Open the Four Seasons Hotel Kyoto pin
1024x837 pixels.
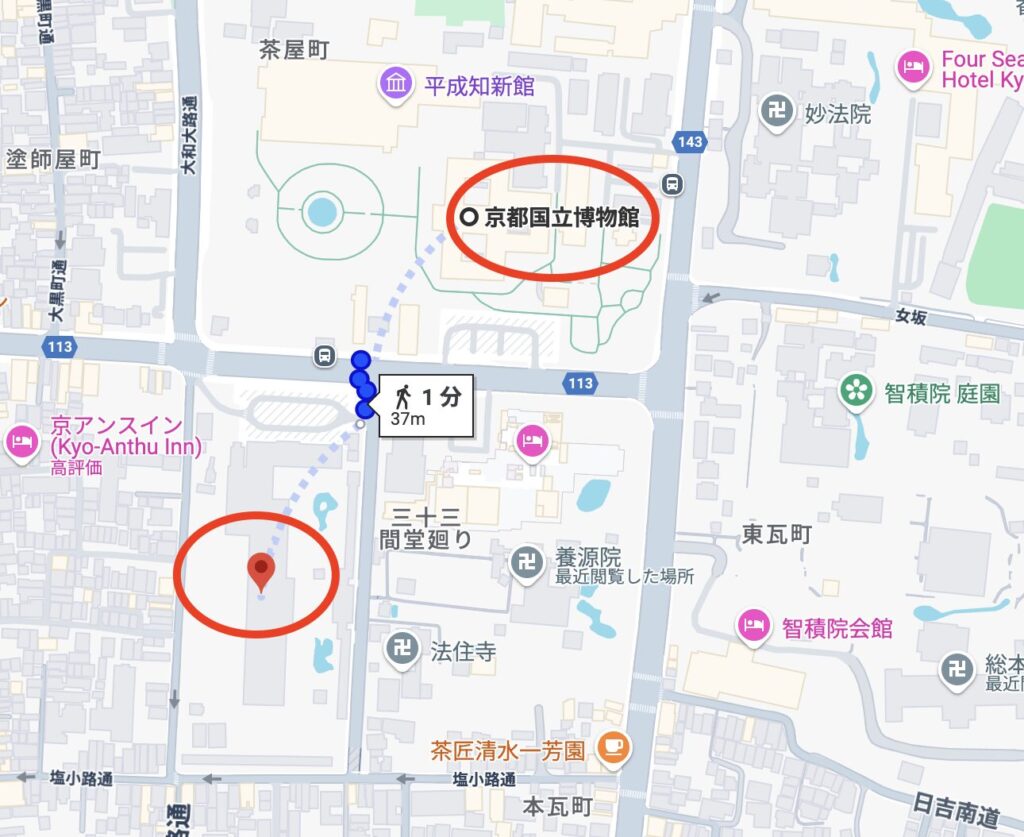coord(913,68)
